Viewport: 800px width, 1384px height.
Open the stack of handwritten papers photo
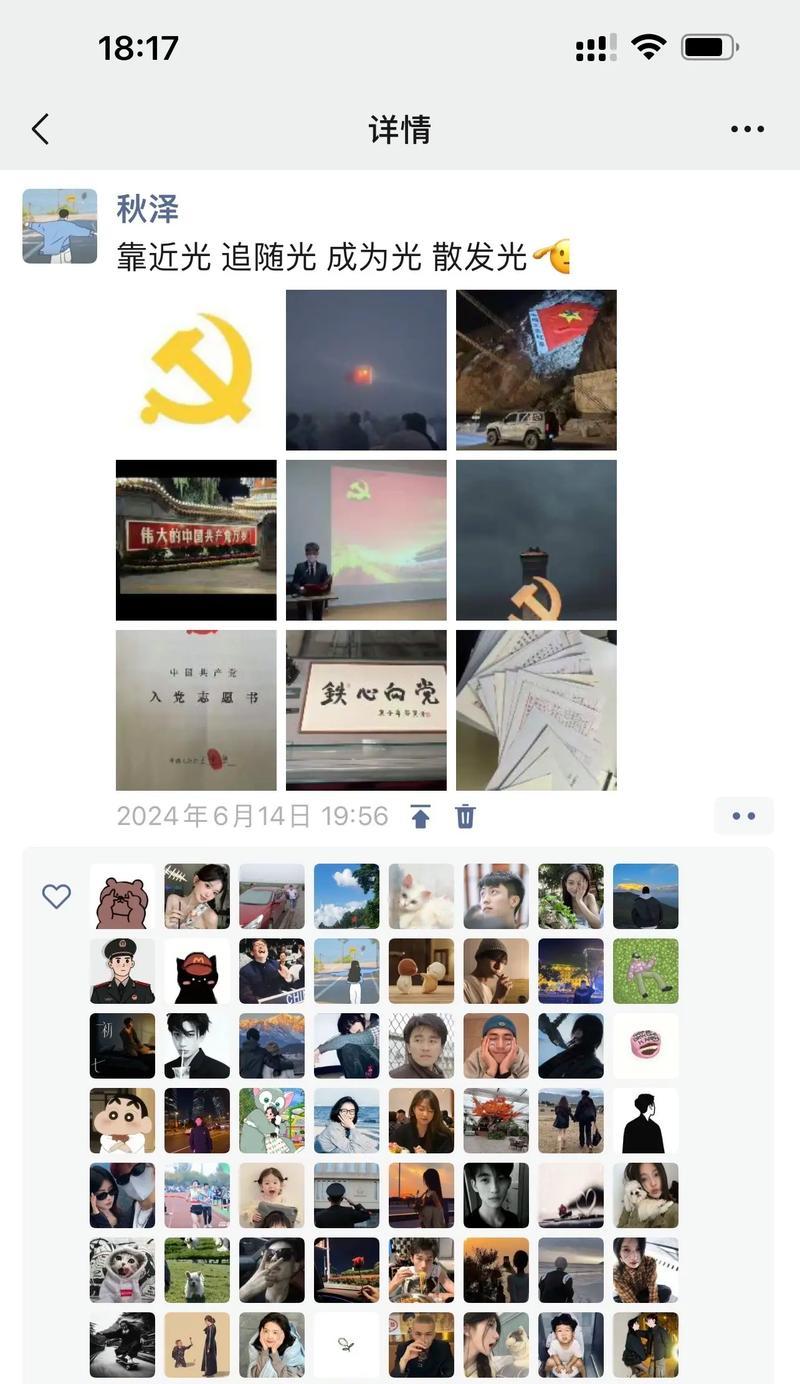pyautogui.click(x=536, y=710)
